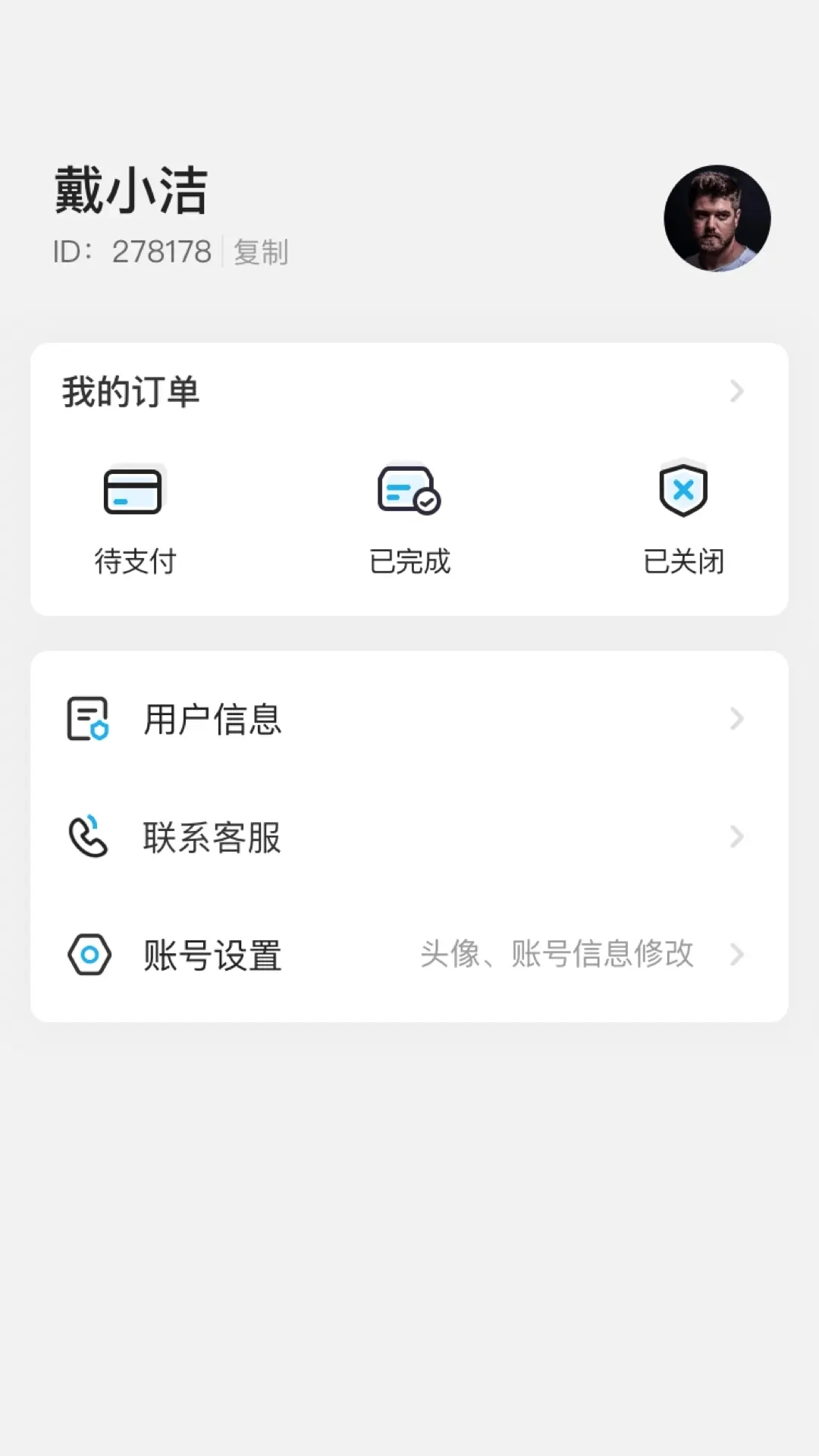819x1456 pixels.
Task: Expand the arrow beside 联系客服
Action: (736, 837)
